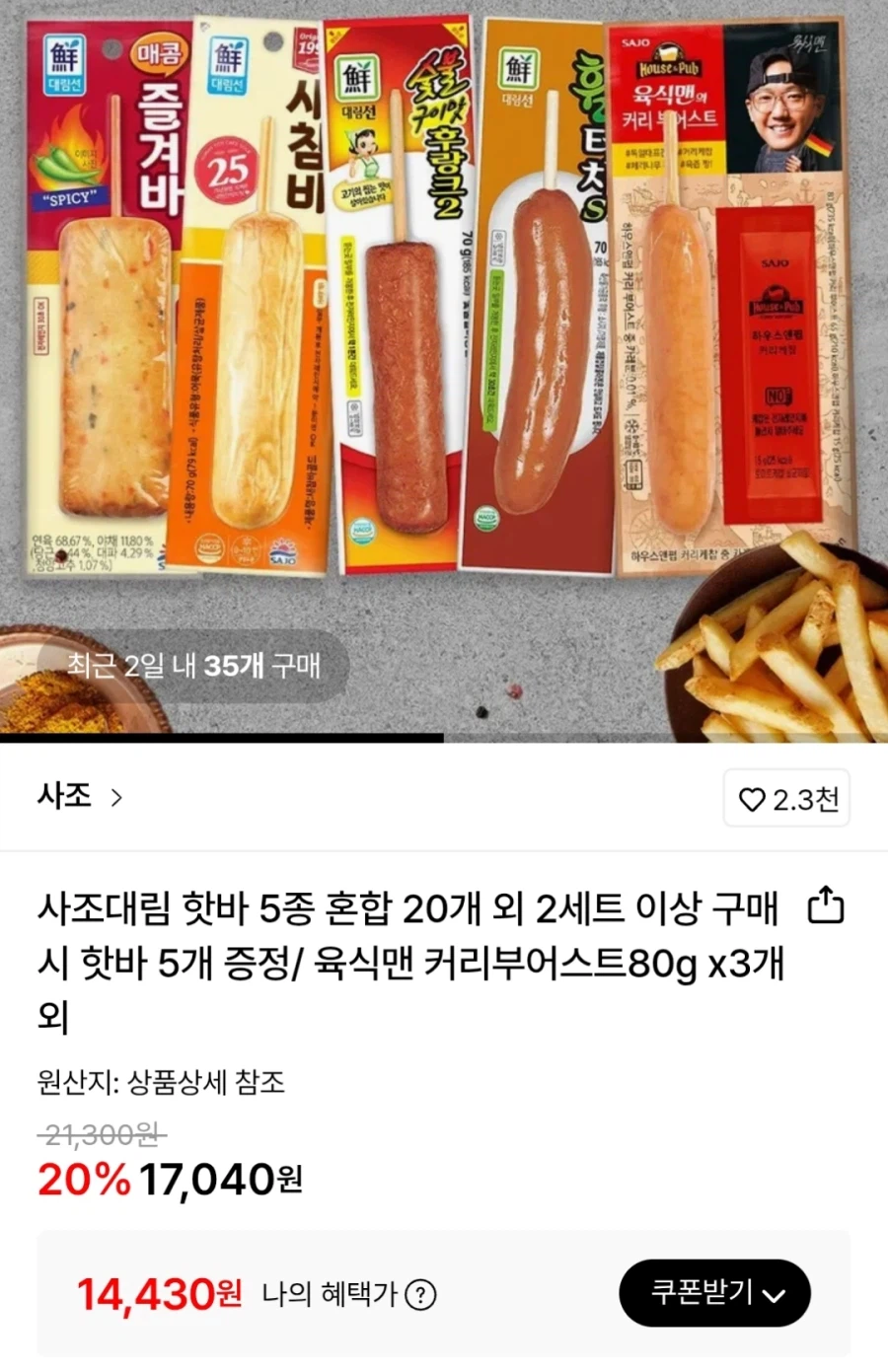Click the heart wishlist count showing 2.3천
Viewport: 888px width, 1372px height.
[786, 799]
